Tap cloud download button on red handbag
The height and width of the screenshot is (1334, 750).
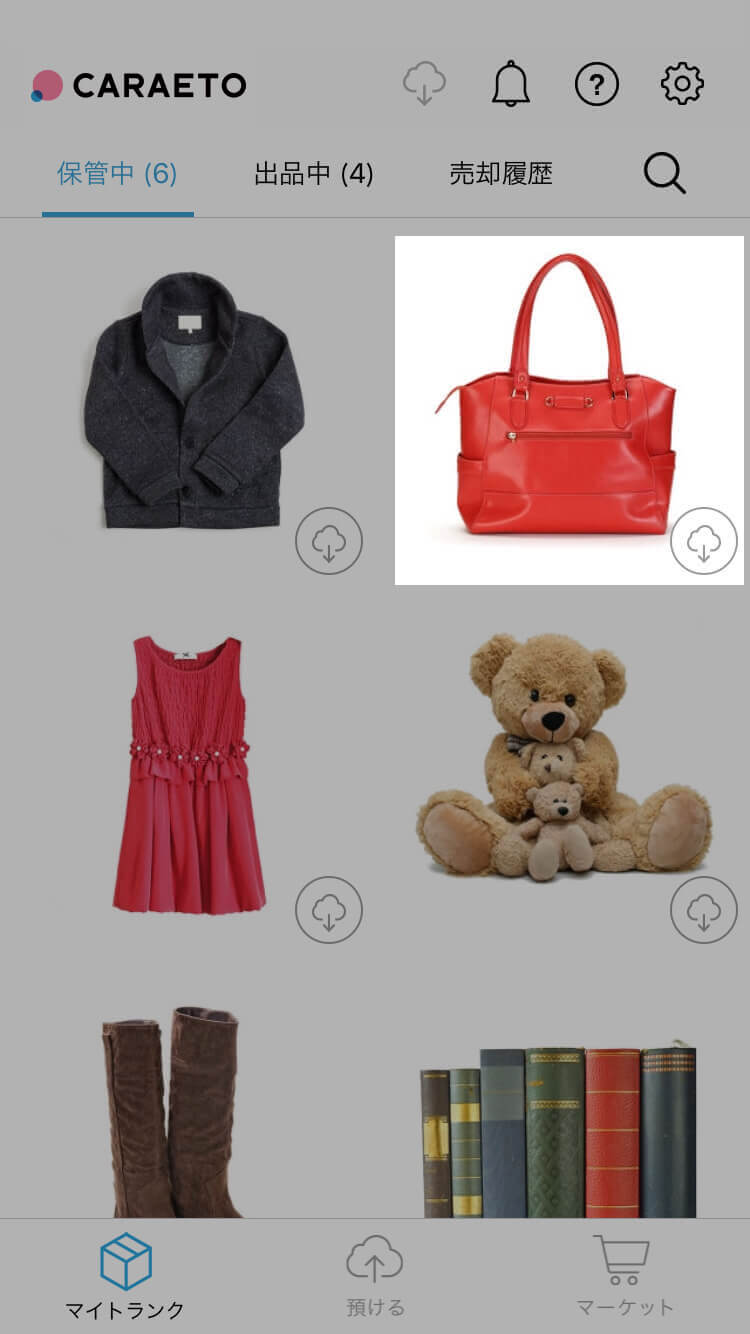click(704, 541)
